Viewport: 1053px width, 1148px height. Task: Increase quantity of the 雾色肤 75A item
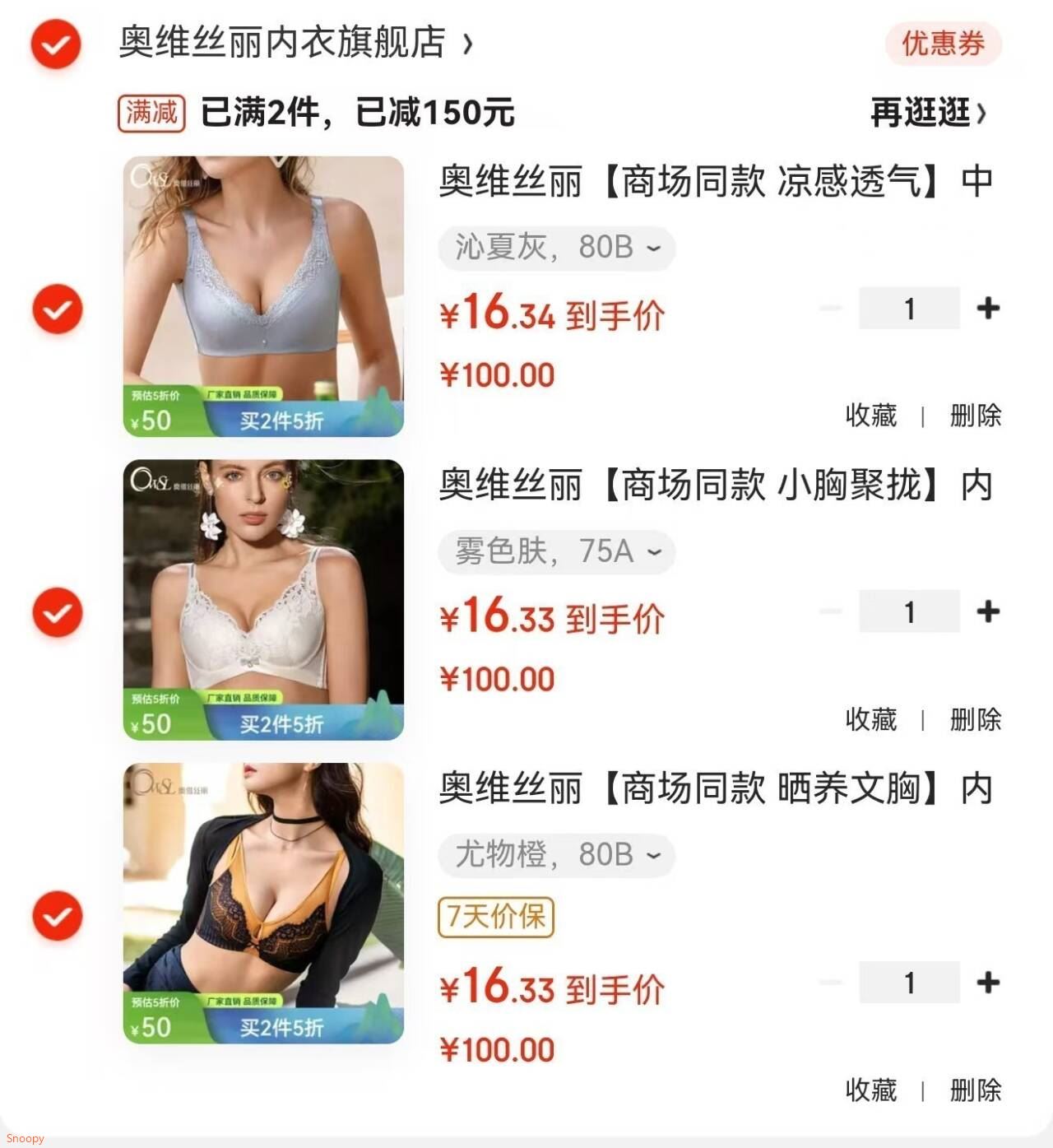pyautogui.click(x=986, y=612)
